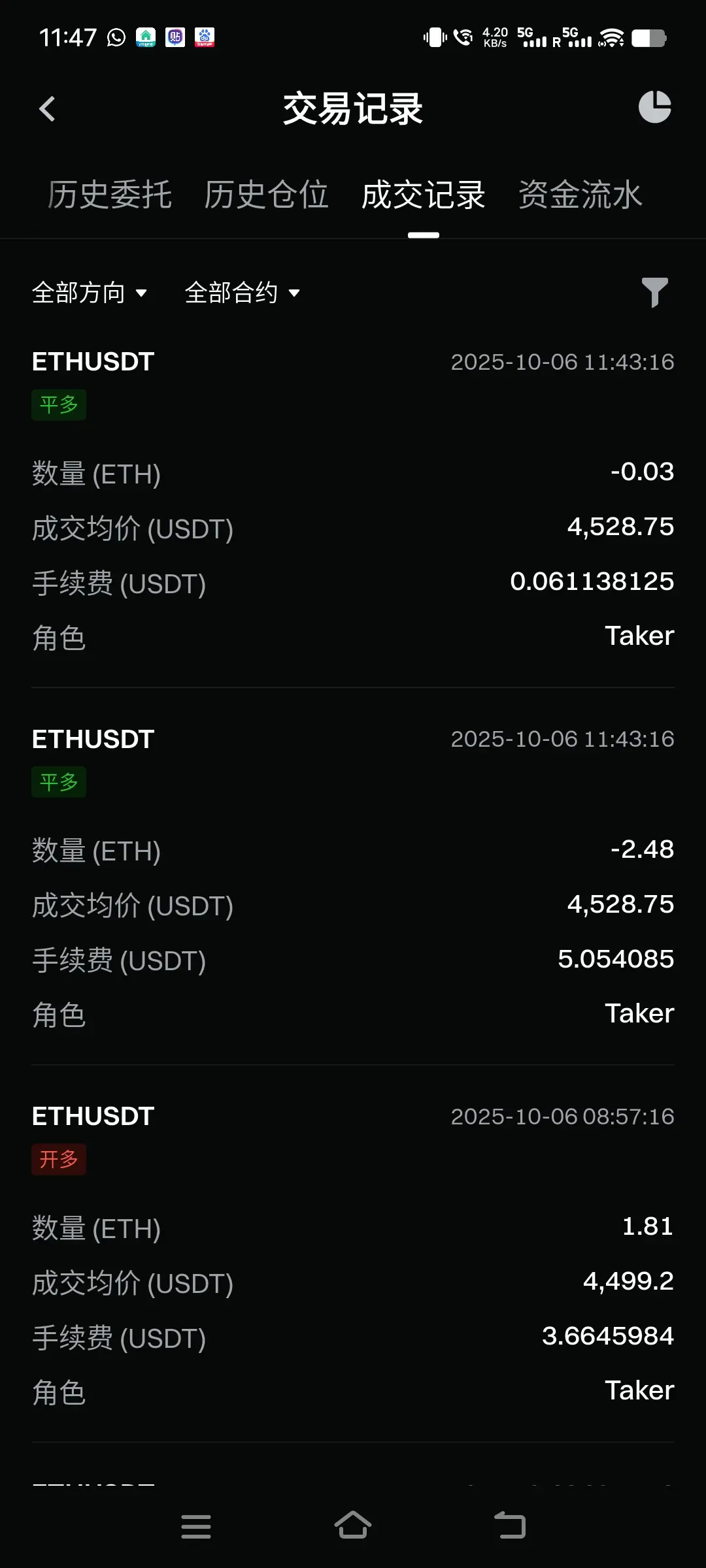
Task: Expand the 全部方向 dropdown
Action: point(90,293)
